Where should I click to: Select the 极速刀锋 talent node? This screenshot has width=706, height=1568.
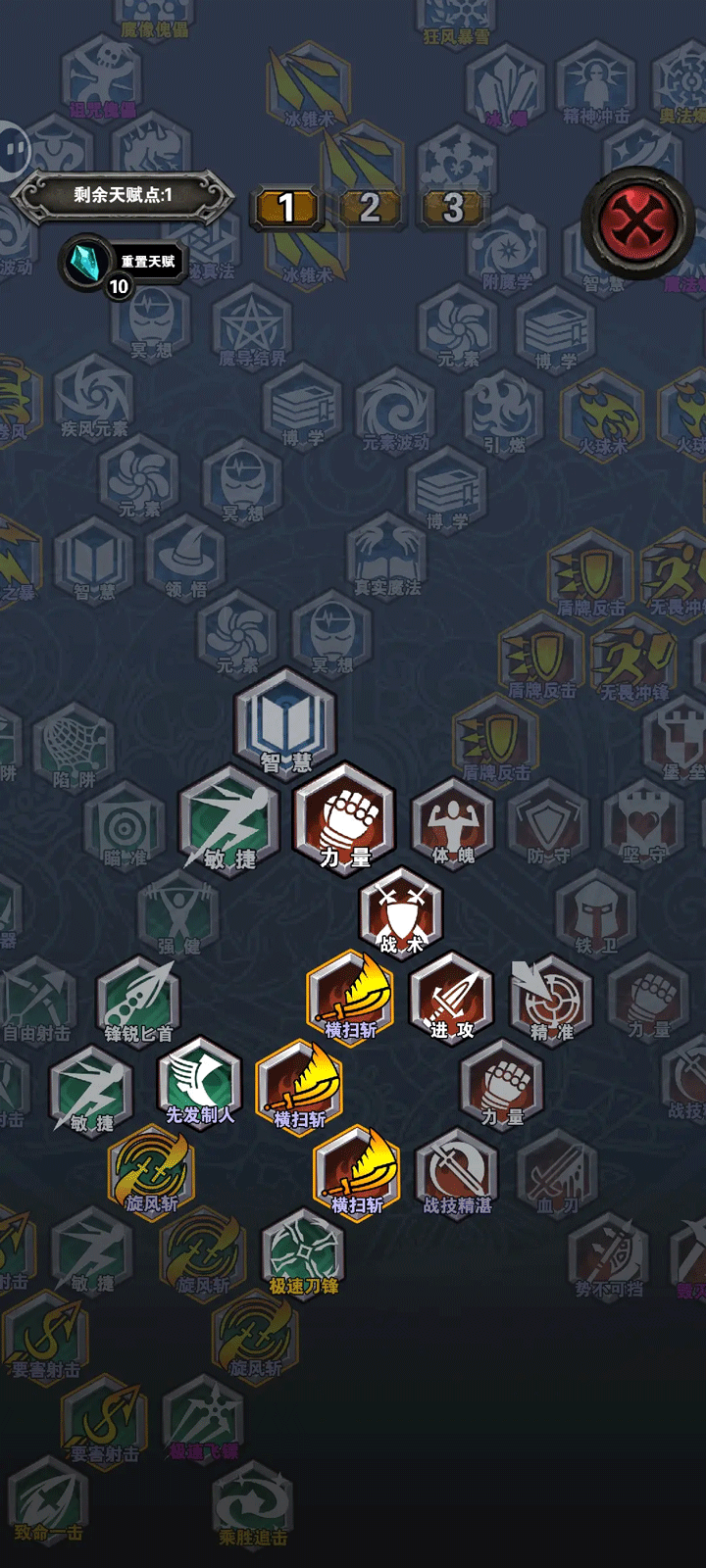point(303,1252)
